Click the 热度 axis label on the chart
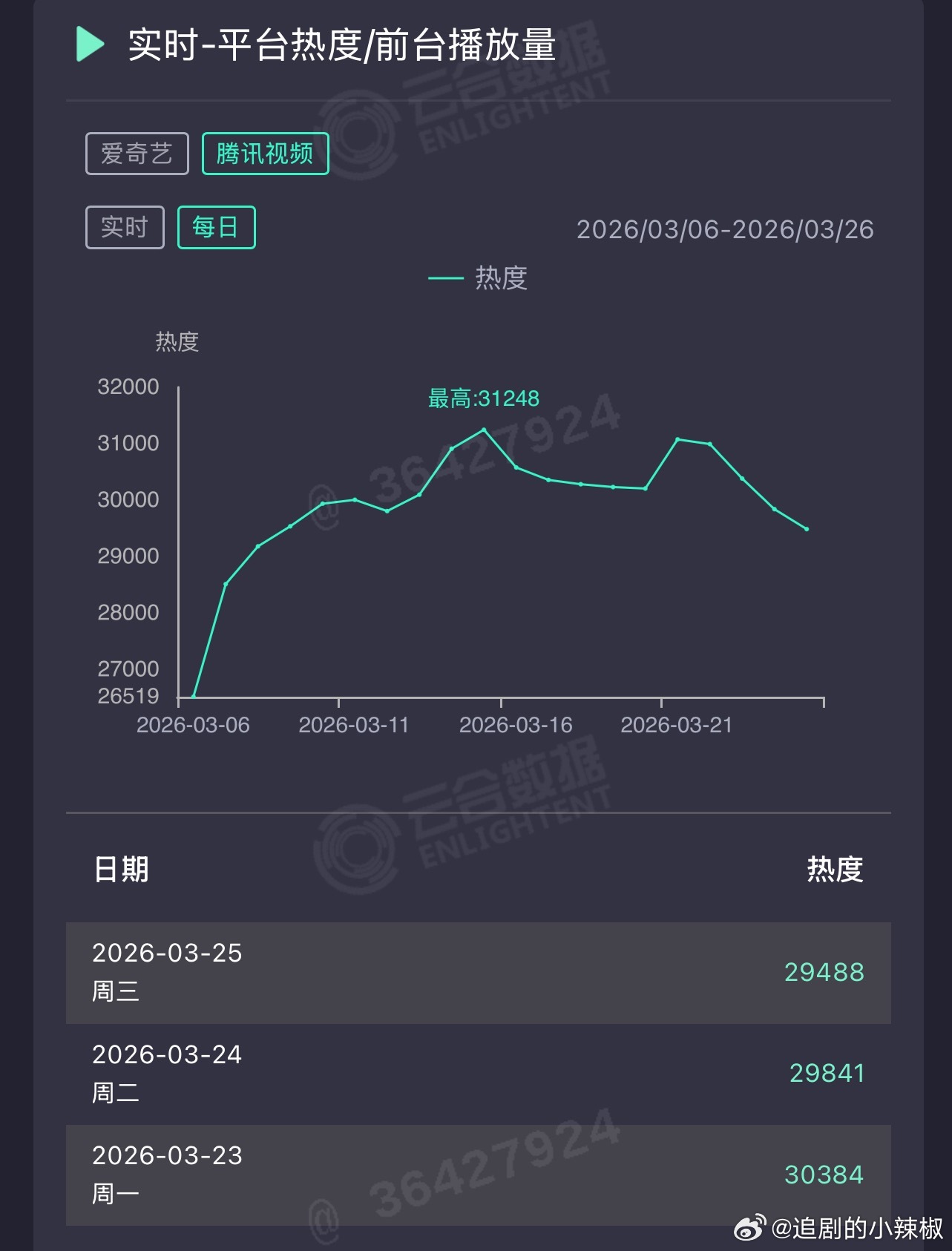Screen dimensions: 952x1251 [x=177, y=343]
